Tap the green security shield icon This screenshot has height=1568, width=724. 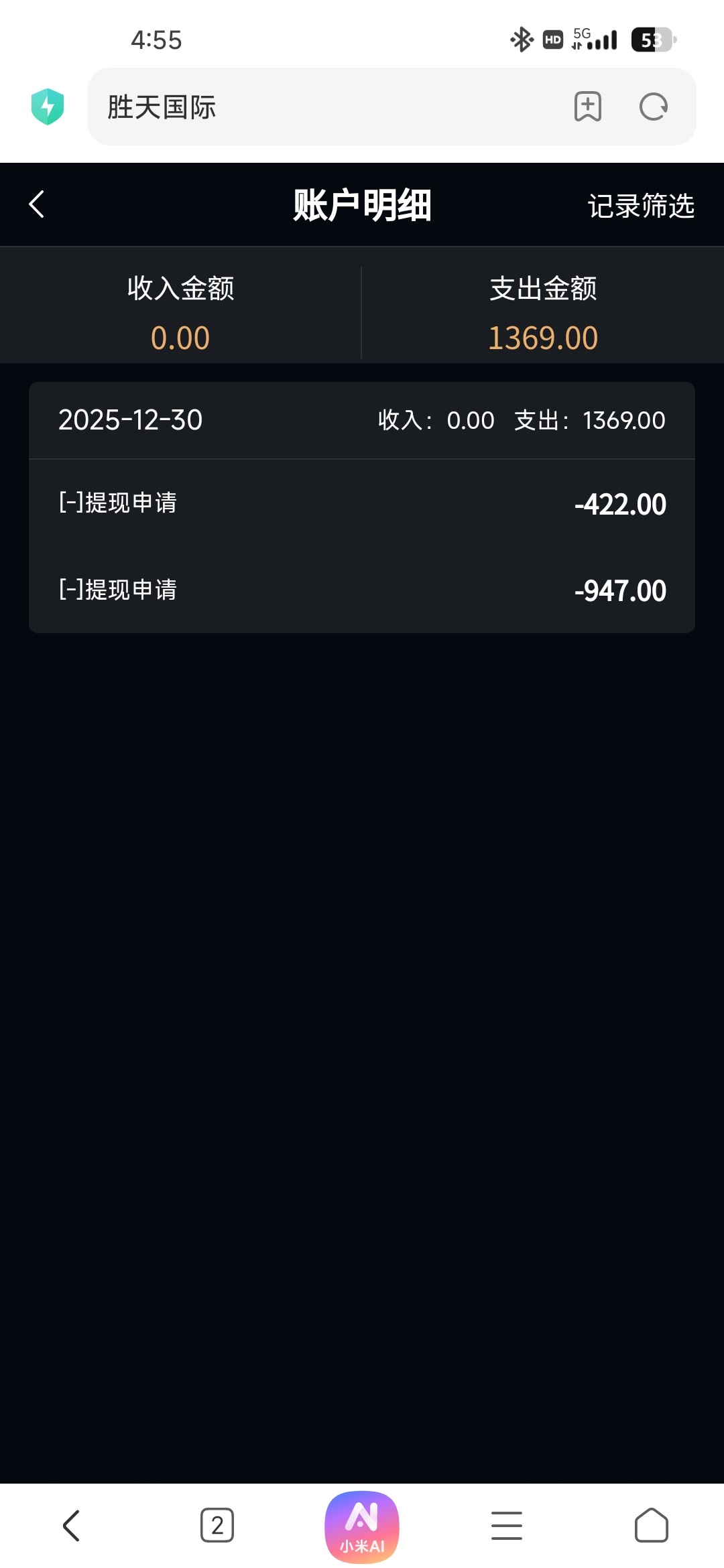point(47,105)
